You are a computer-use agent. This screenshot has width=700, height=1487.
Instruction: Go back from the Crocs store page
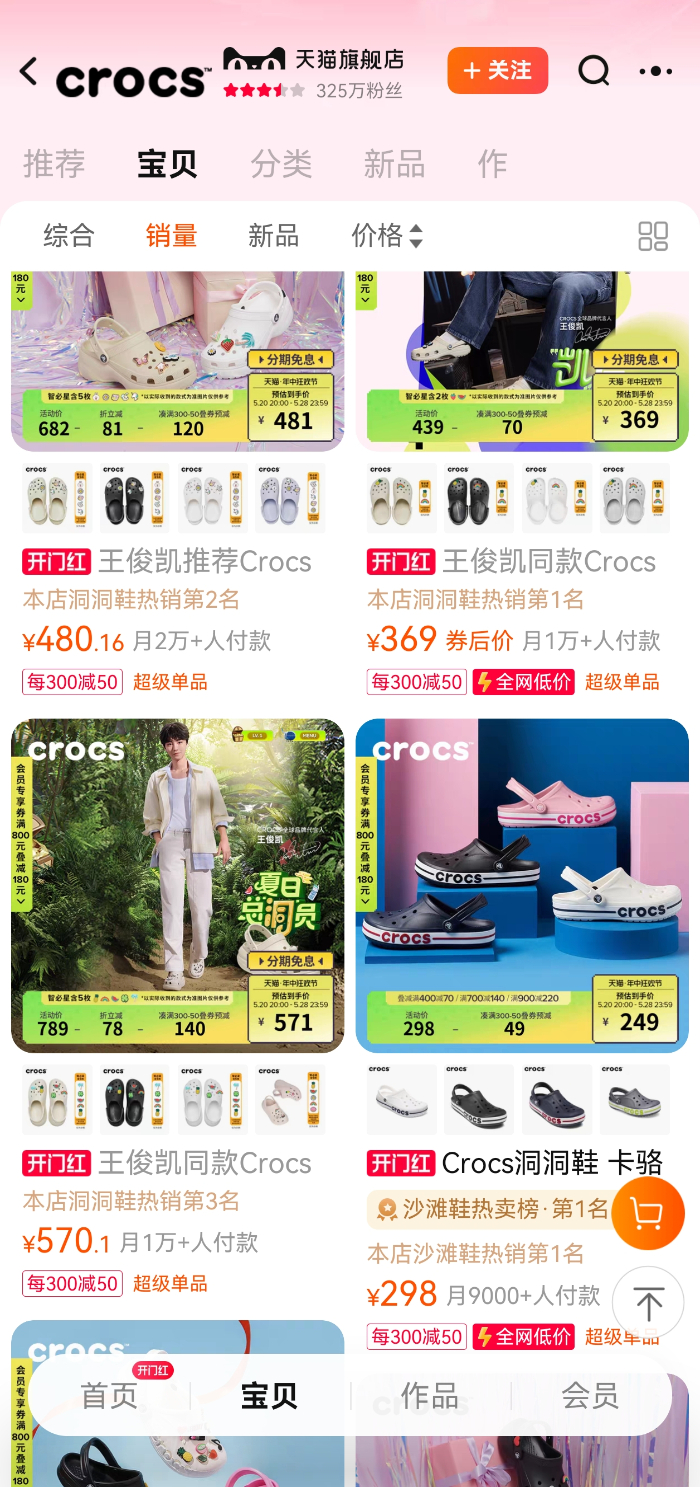tap(29, 72)
